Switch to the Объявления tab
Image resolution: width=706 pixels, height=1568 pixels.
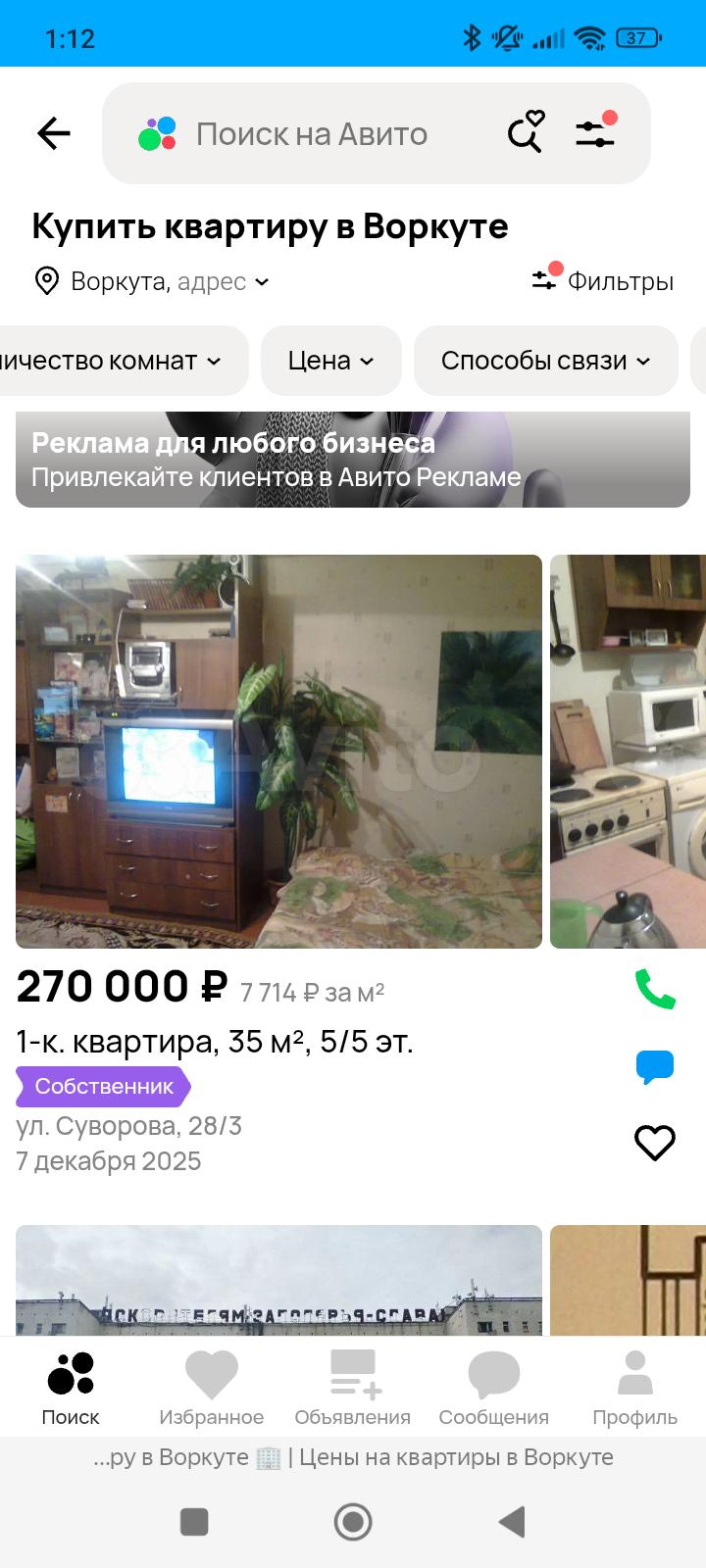pyautogui.click(x=353, y=1388)
